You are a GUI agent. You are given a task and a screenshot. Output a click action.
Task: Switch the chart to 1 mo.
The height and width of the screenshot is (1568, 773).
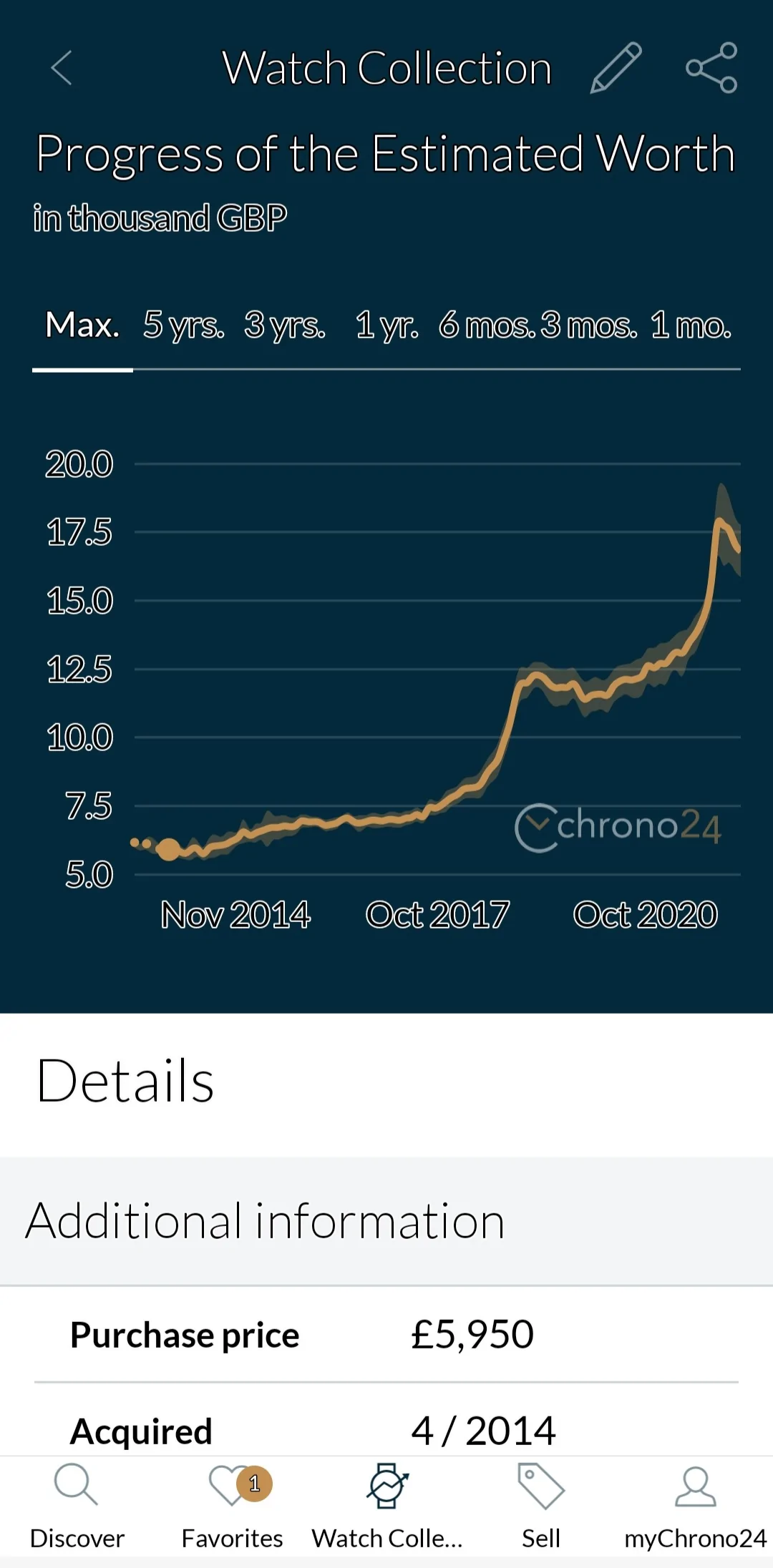coord(691,325)
